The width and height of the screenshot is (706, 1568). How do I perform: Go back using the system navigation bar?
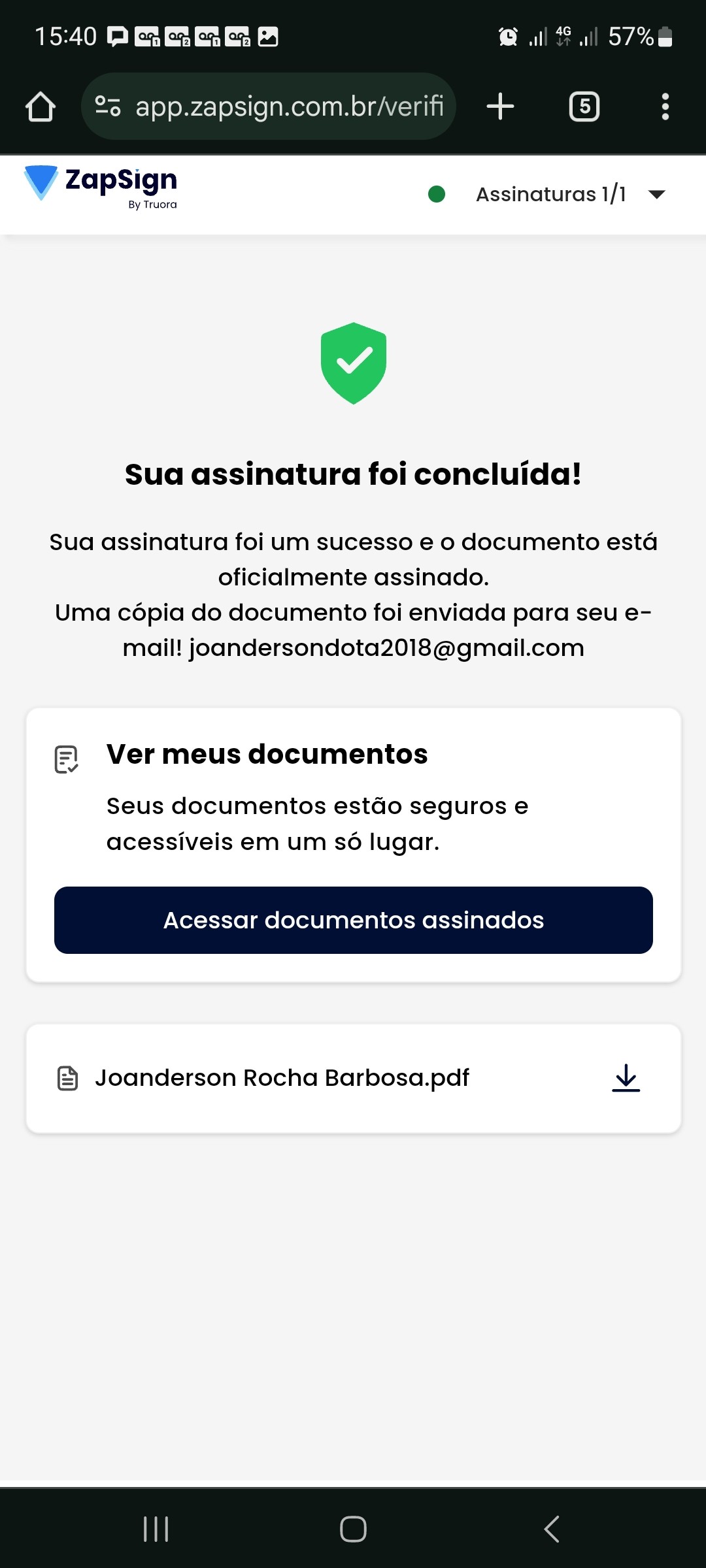552,1529
